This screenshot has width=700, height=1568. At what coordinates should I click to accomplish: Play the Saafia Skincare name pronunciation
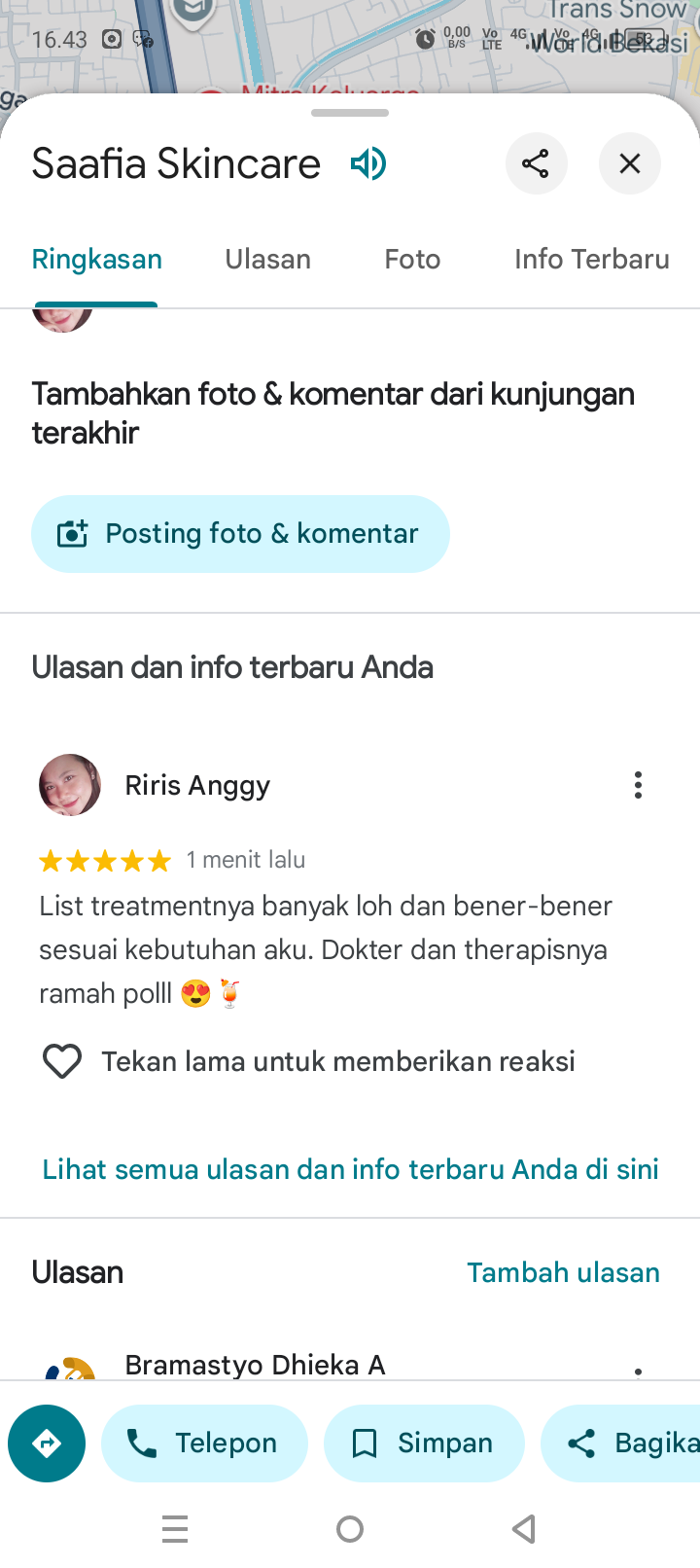click(x=368, y=163)
